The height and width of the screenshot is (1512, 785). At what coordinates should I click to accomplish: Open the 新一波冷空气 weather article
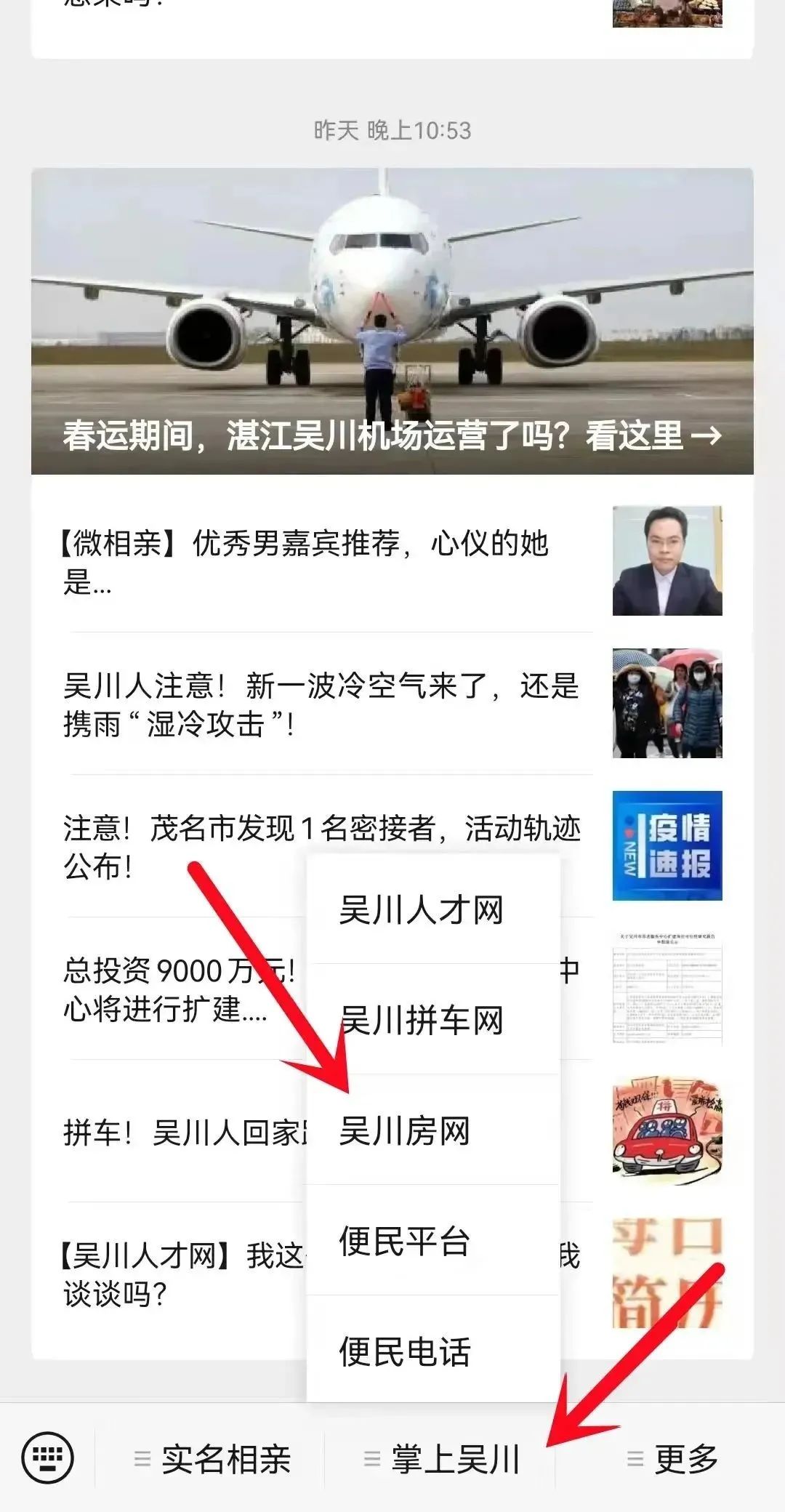coord(392,704)
